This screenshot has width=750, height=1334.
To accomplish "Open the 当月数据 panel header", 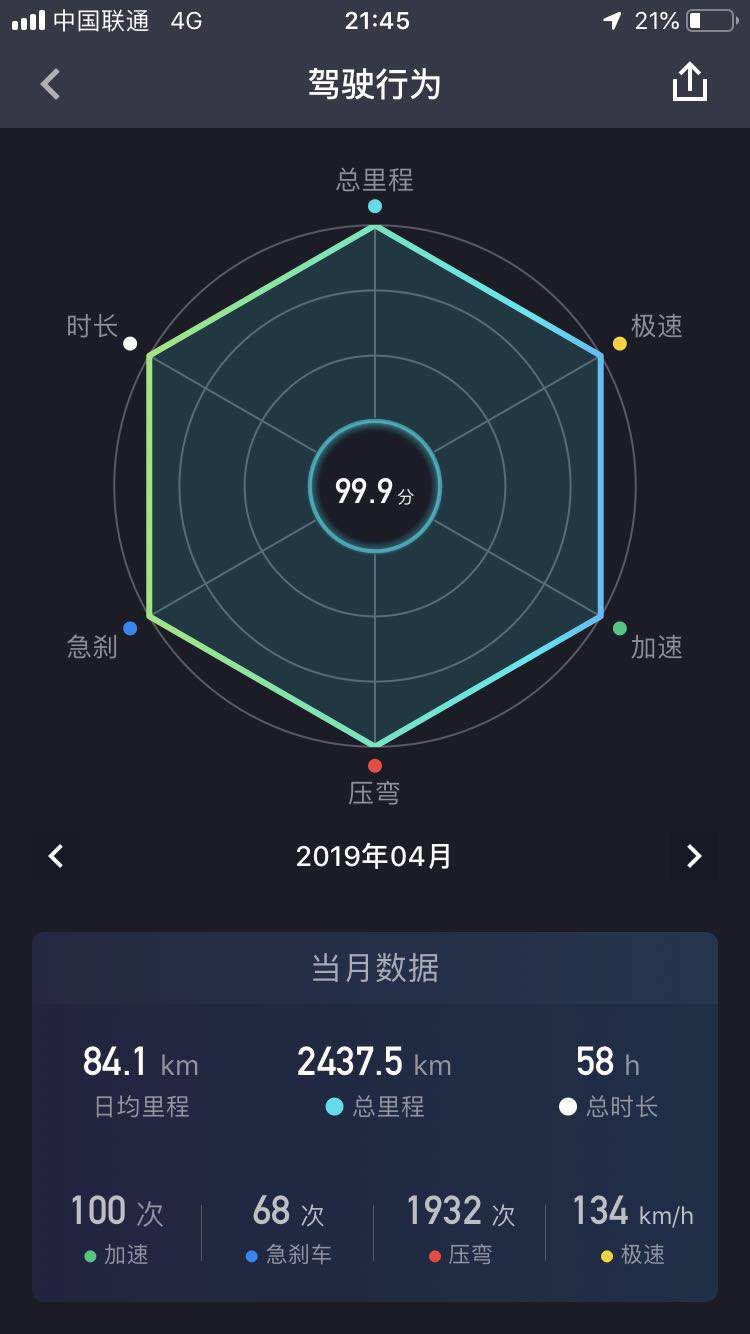I will coord(374,967).
